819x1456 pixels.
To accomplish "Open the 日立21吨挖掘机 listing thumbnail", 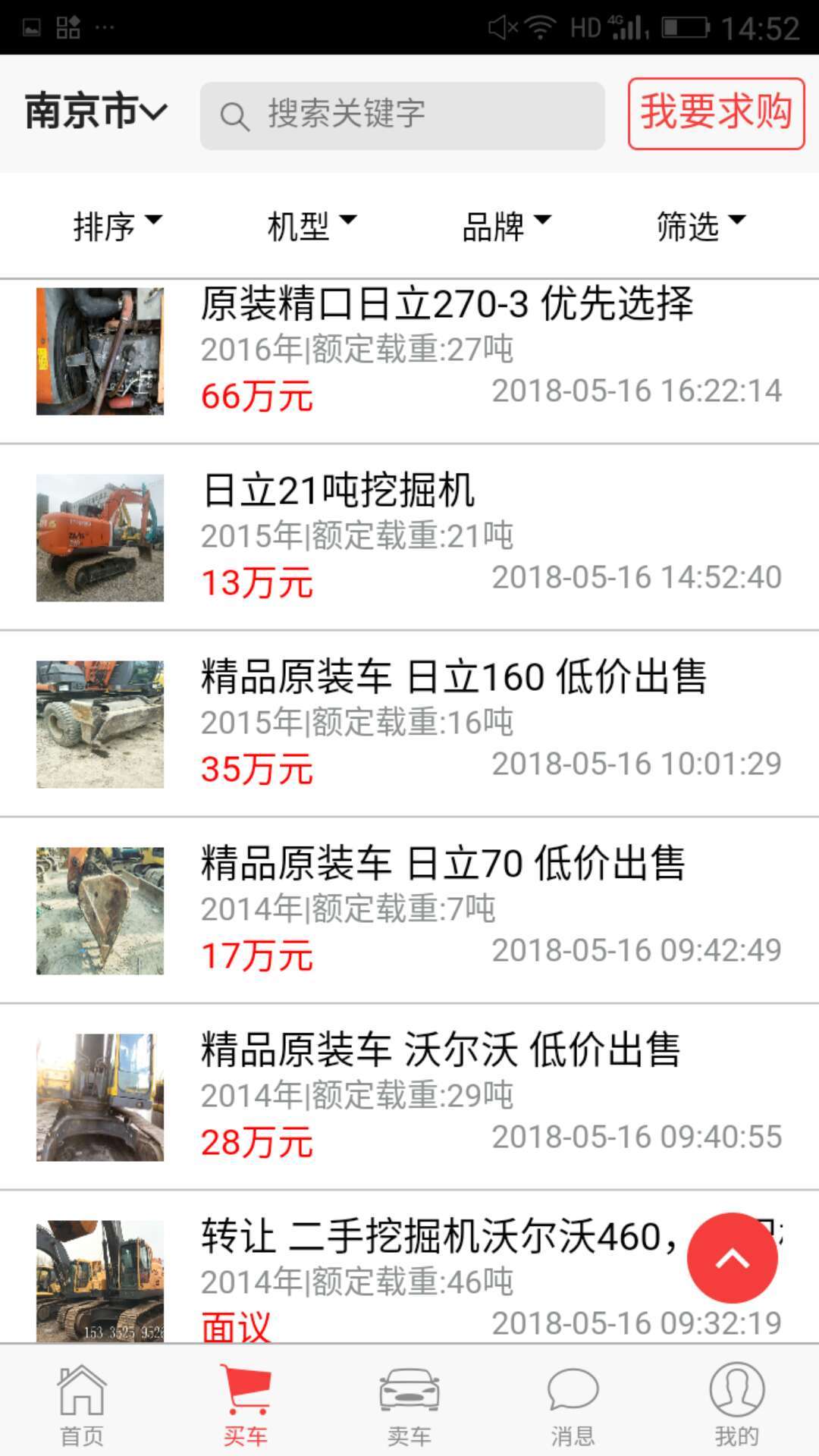I will point(99,539).
